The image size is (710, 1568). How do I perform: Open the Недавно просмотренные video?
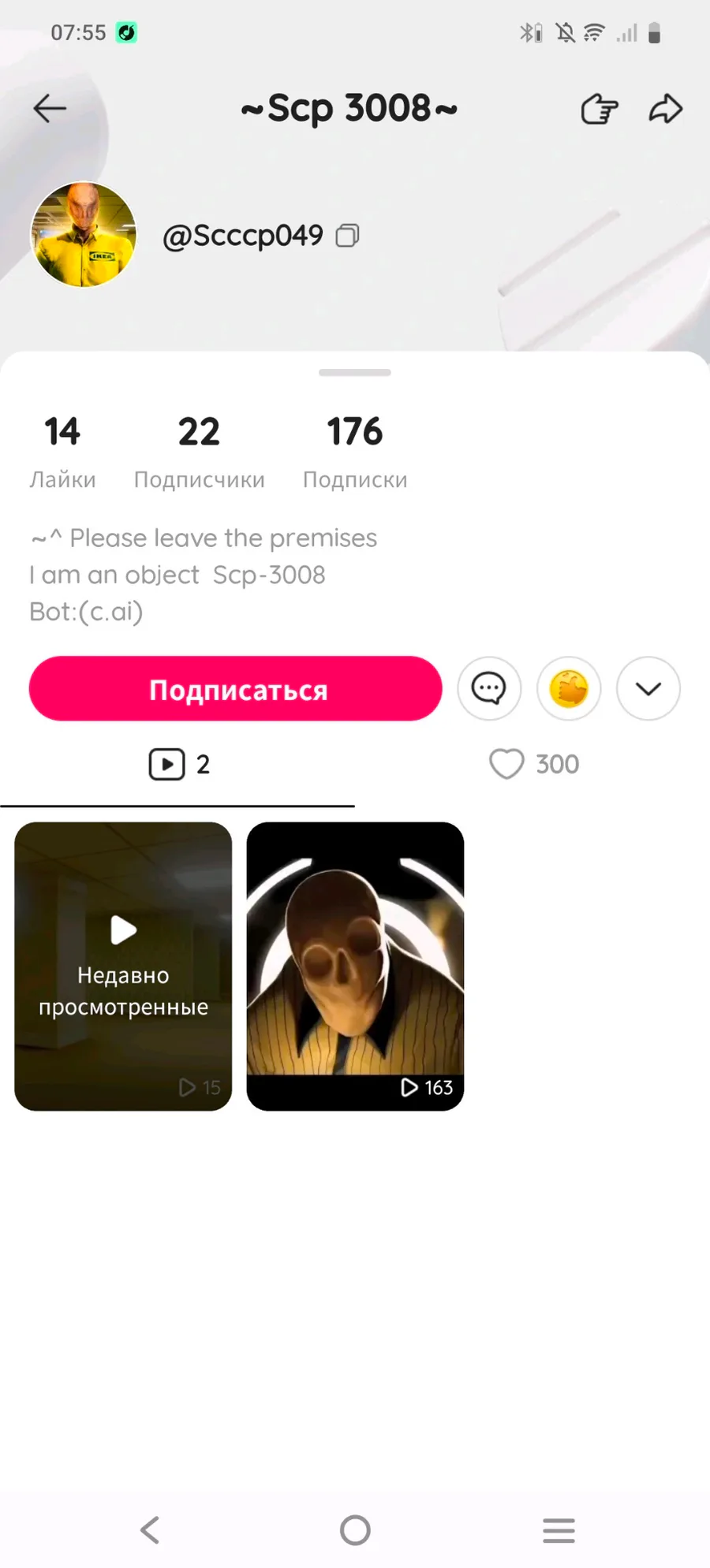tap(123, 966)
